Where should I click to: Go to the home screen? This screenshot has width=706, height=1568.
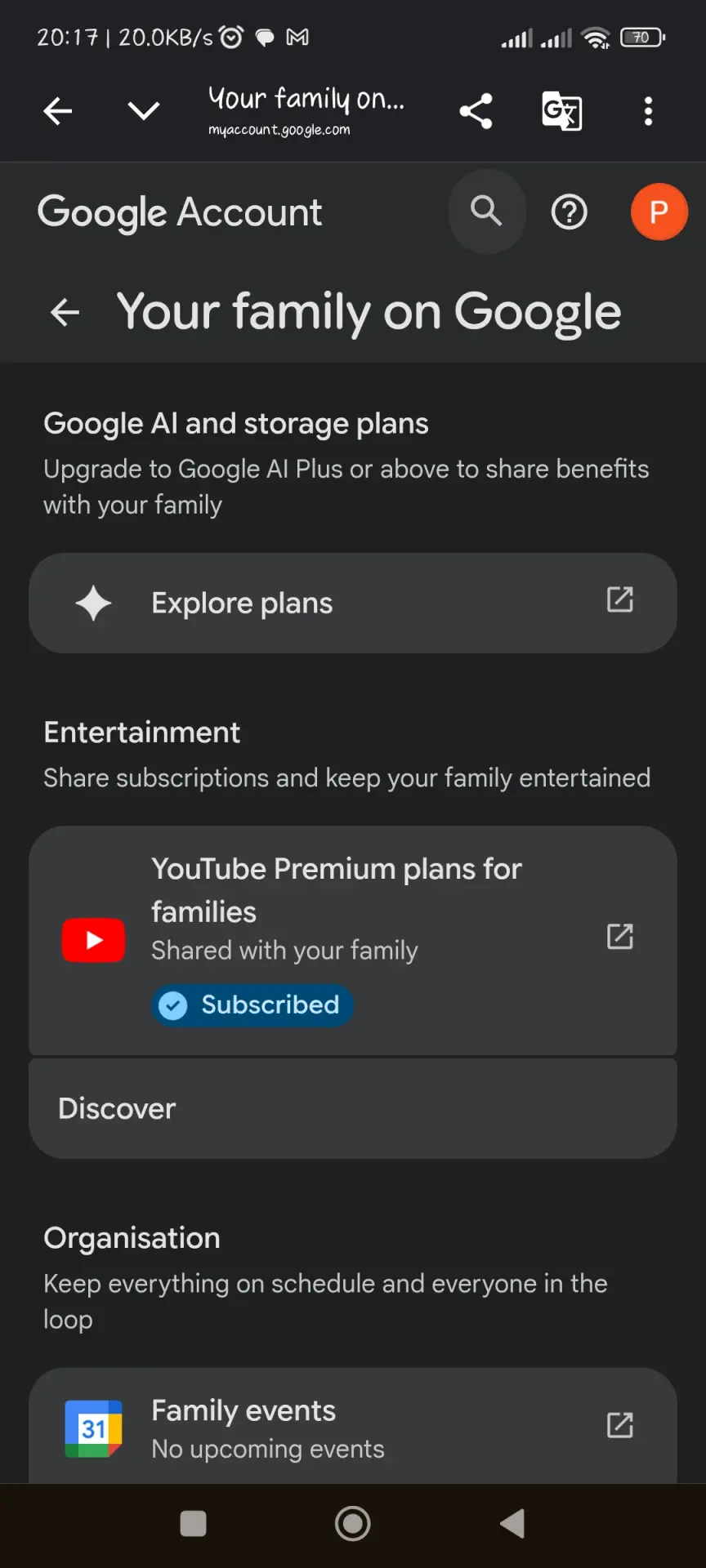[x=353, y=1523]
